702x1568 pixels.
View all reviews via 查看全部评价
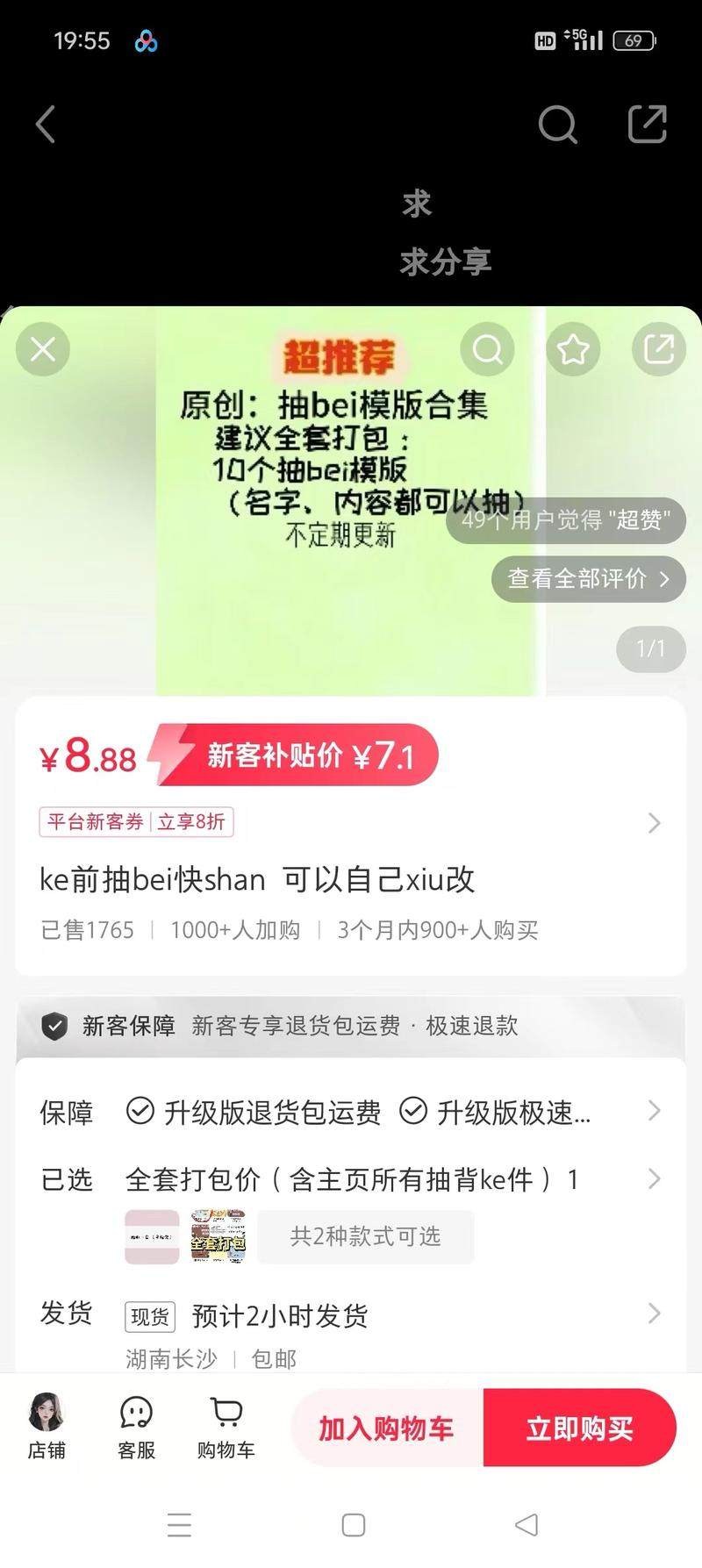588,579
